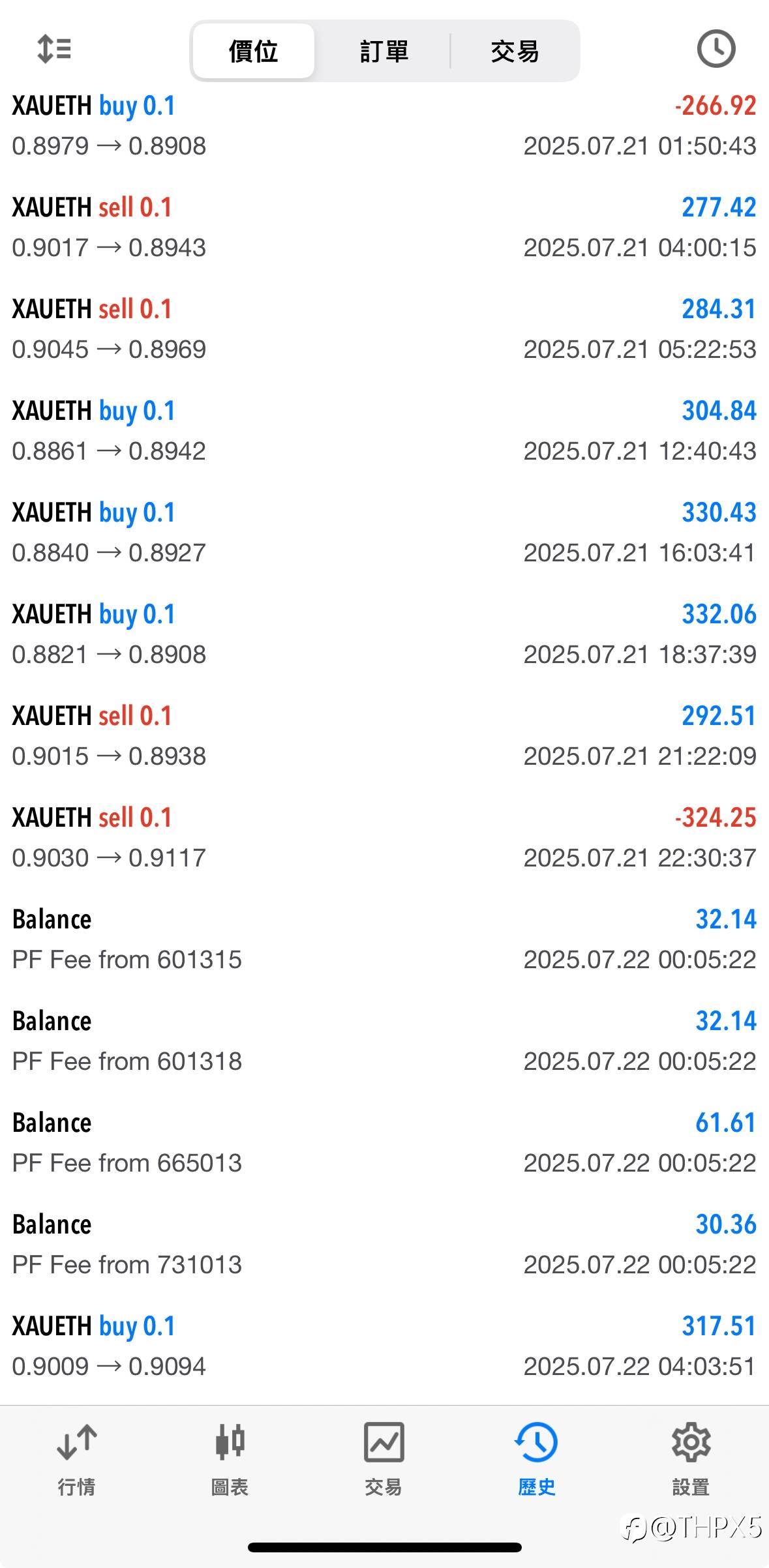Open Balance entry PF Fee from 665013
The height and width of the screenshot is (1568, 769).
coord(384,1143)
